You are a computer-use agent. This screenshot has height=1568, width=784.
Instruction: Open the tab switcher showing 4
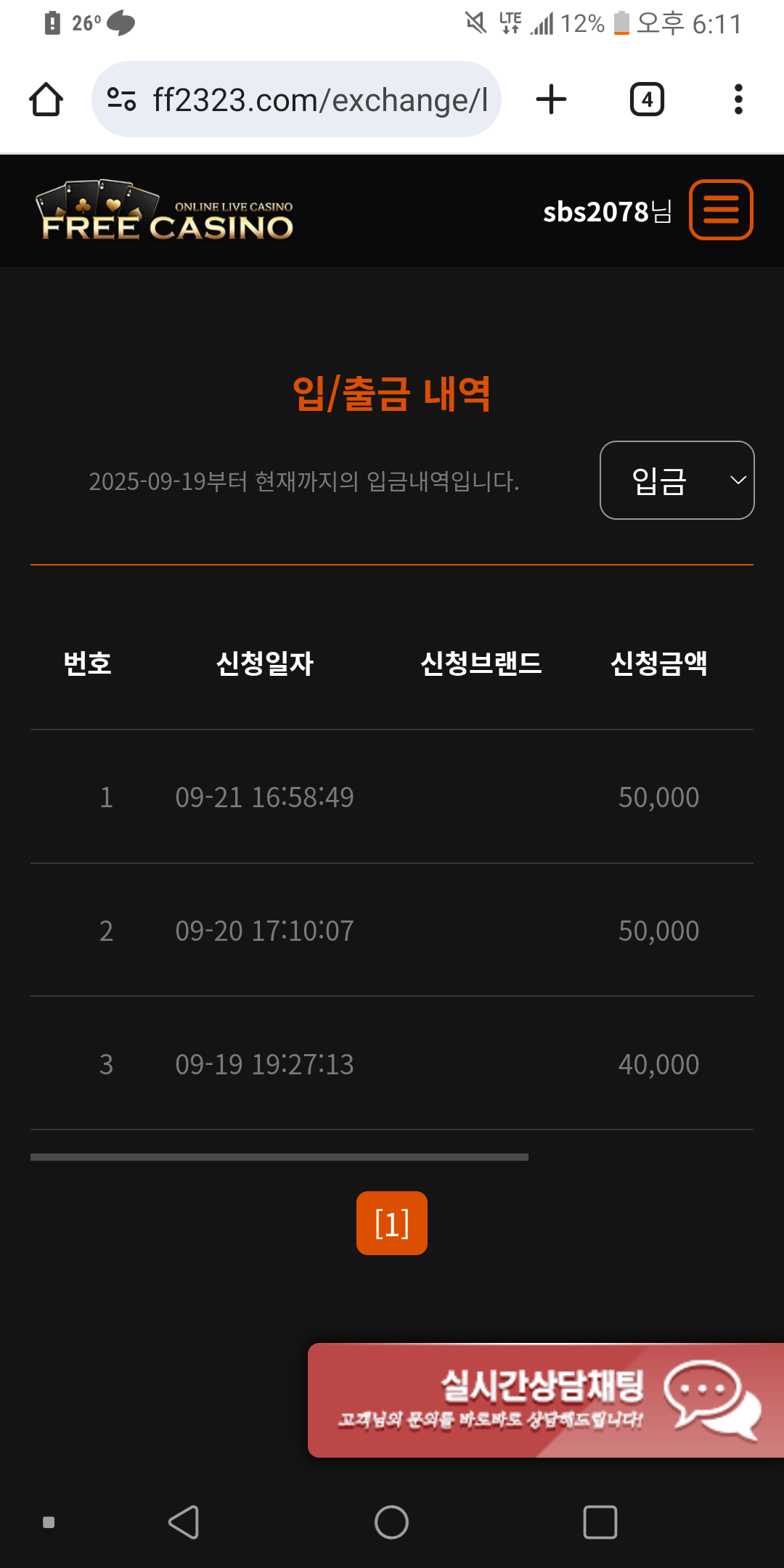click(x=647, y=99)
